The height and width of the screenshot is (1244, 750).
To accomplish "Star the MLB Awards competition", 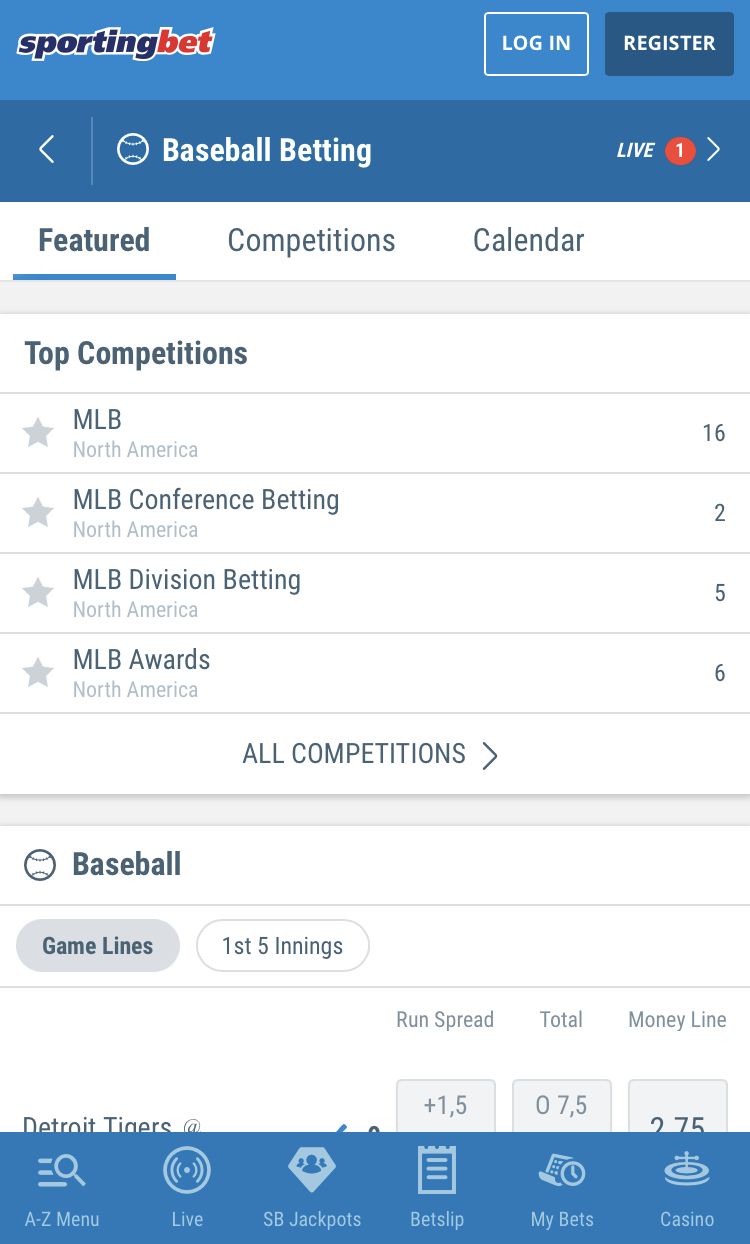I will (38, 673).
